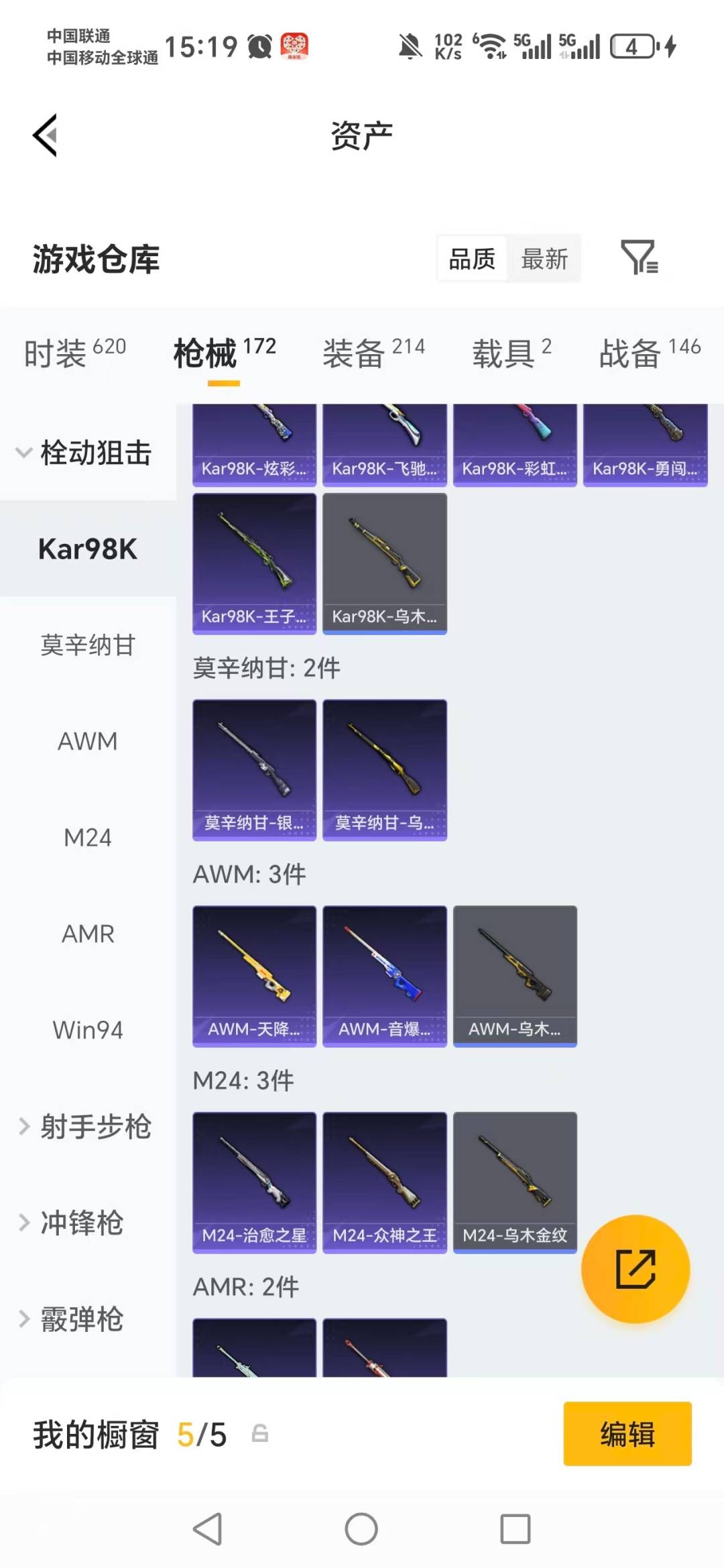The width and height of the screenshot is (724, 1568).
Task: Select the M24 category in sidebar
Action: (x=87, y=837)
